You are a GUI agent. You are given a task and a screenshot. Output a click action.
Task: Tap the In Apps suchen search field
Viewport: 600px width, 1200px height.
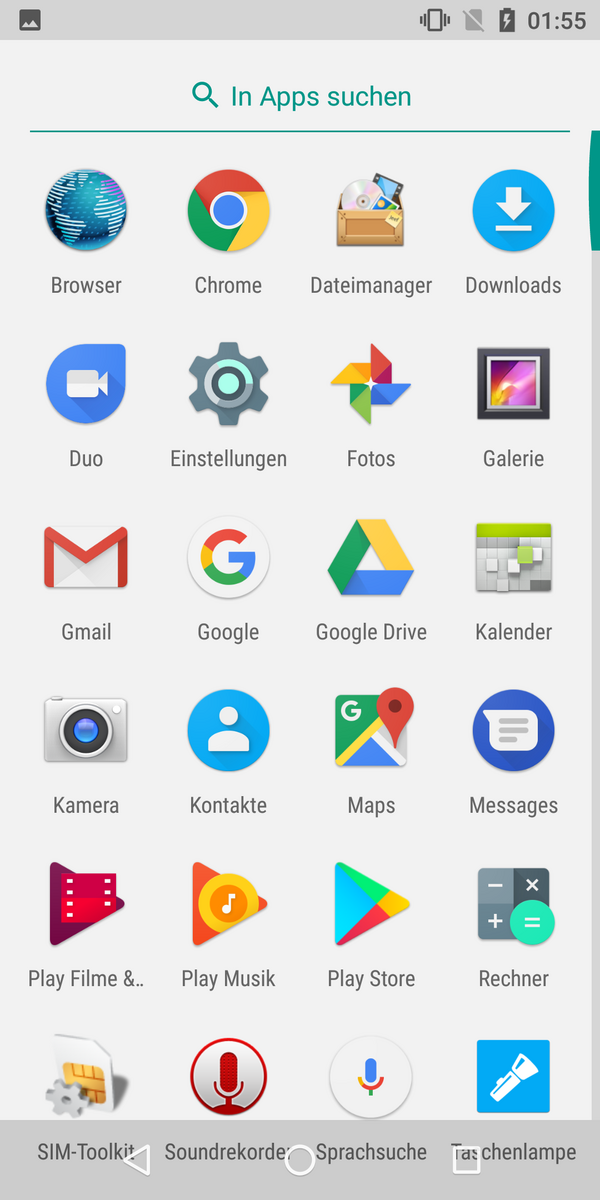click(x=300, y=96)
